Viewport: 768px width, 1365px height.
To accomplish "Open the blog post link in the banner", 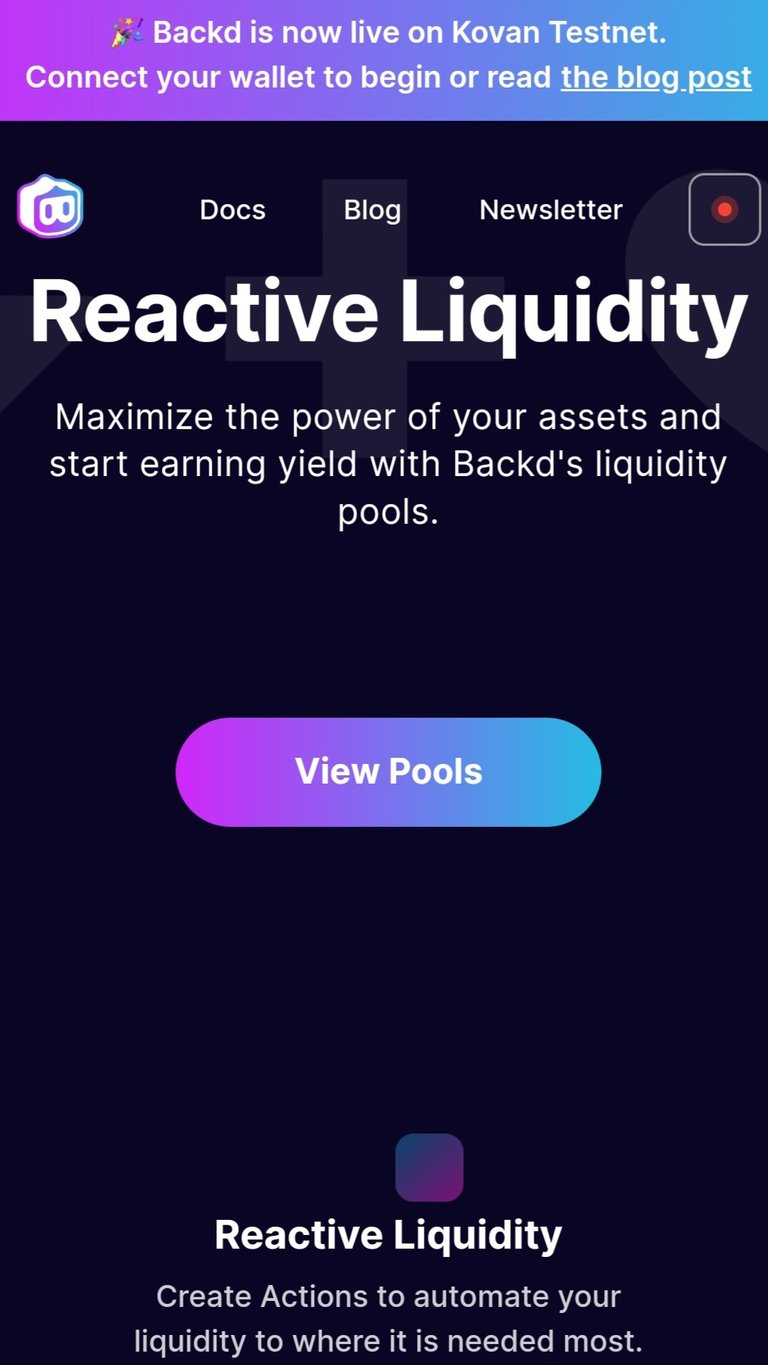I will point(656,77).
